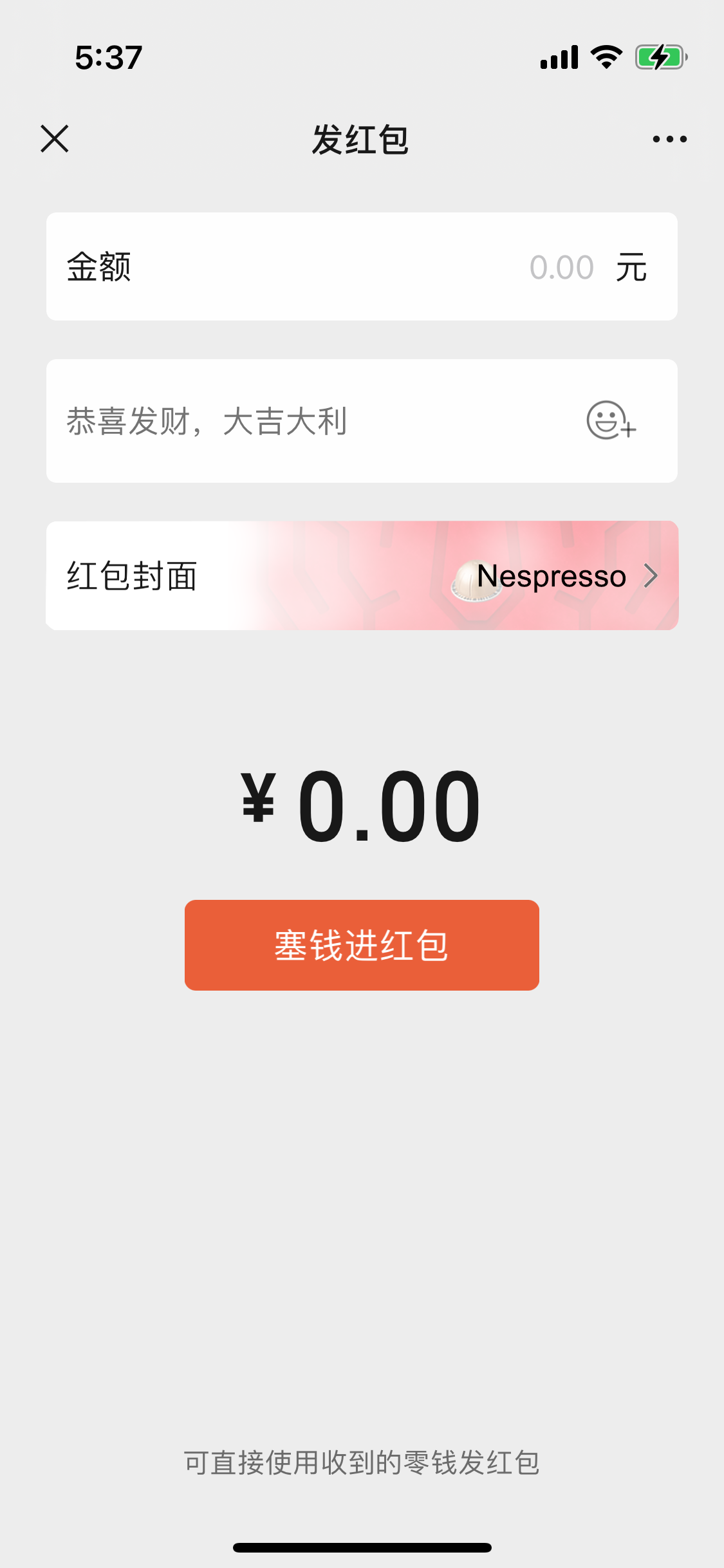Open the three-dot more options menu
The height and width of the screenshot is (1568, 724).
point(669,139)
